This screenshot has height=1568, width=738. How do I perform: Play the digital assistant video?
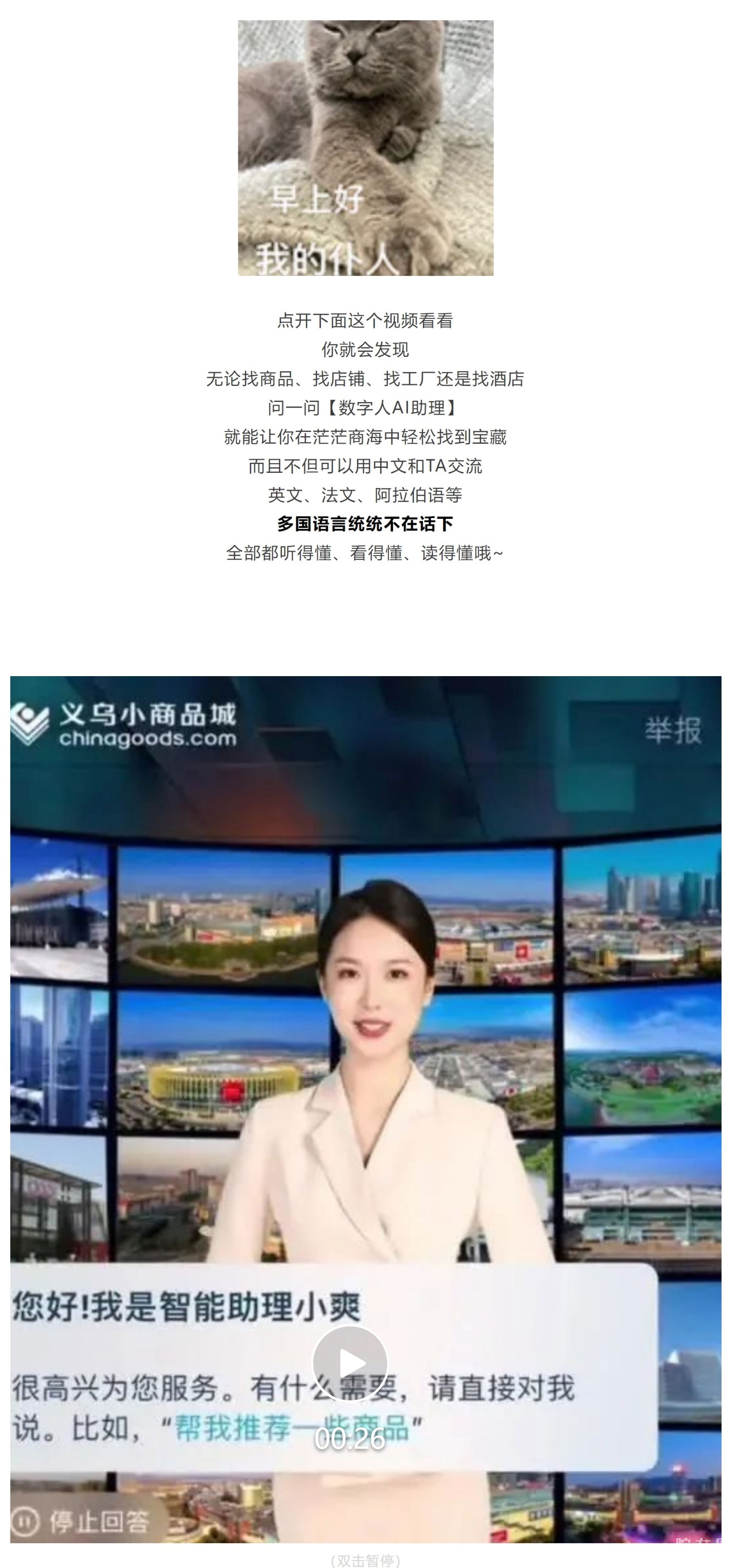(x=350, y=1363)
